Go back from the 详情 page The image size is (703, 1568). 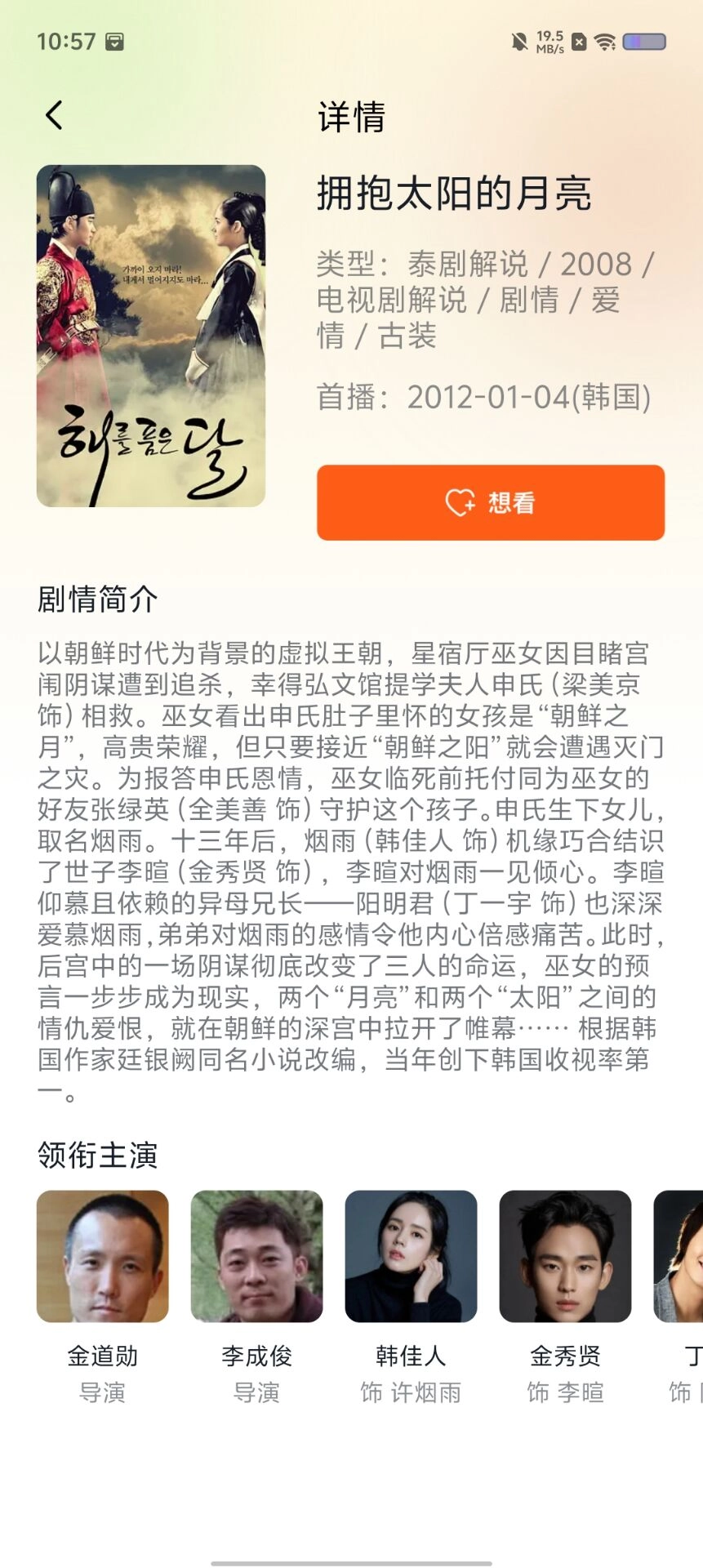point(54,116)
